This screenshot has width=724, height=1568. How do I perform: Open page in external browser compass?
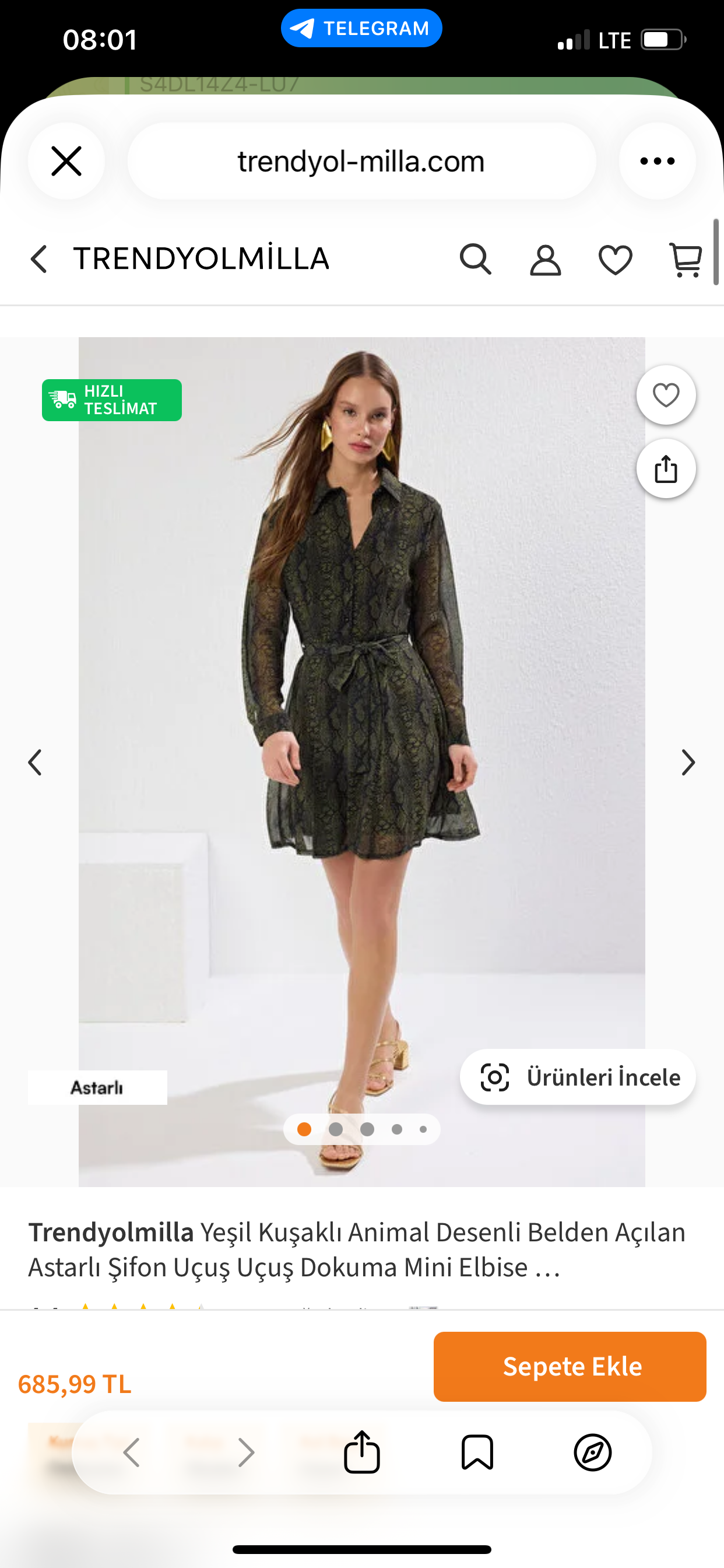coord(593,1452)
